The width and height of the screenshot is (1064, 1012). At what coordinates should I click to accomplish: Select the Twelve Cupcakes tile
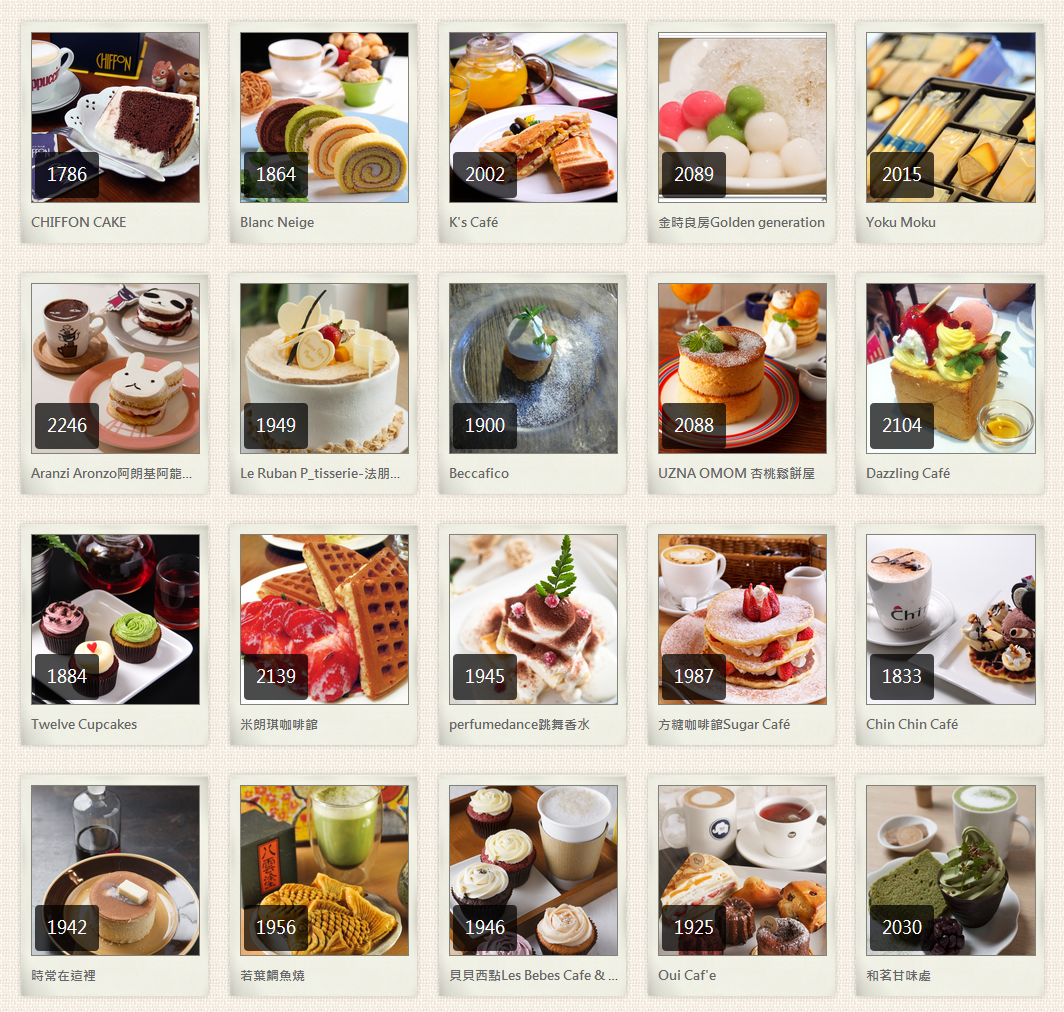(115, 635)
